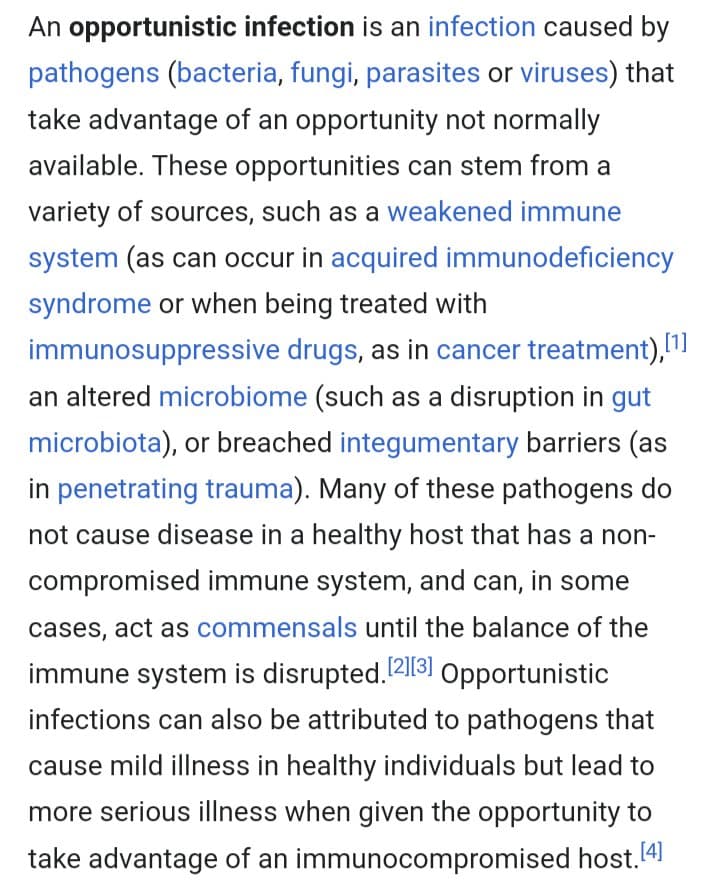This screenshot has width=720, height=896.
Task: Tap the "immunosuppressive drugs" link
Action: [x=192, y=350]
